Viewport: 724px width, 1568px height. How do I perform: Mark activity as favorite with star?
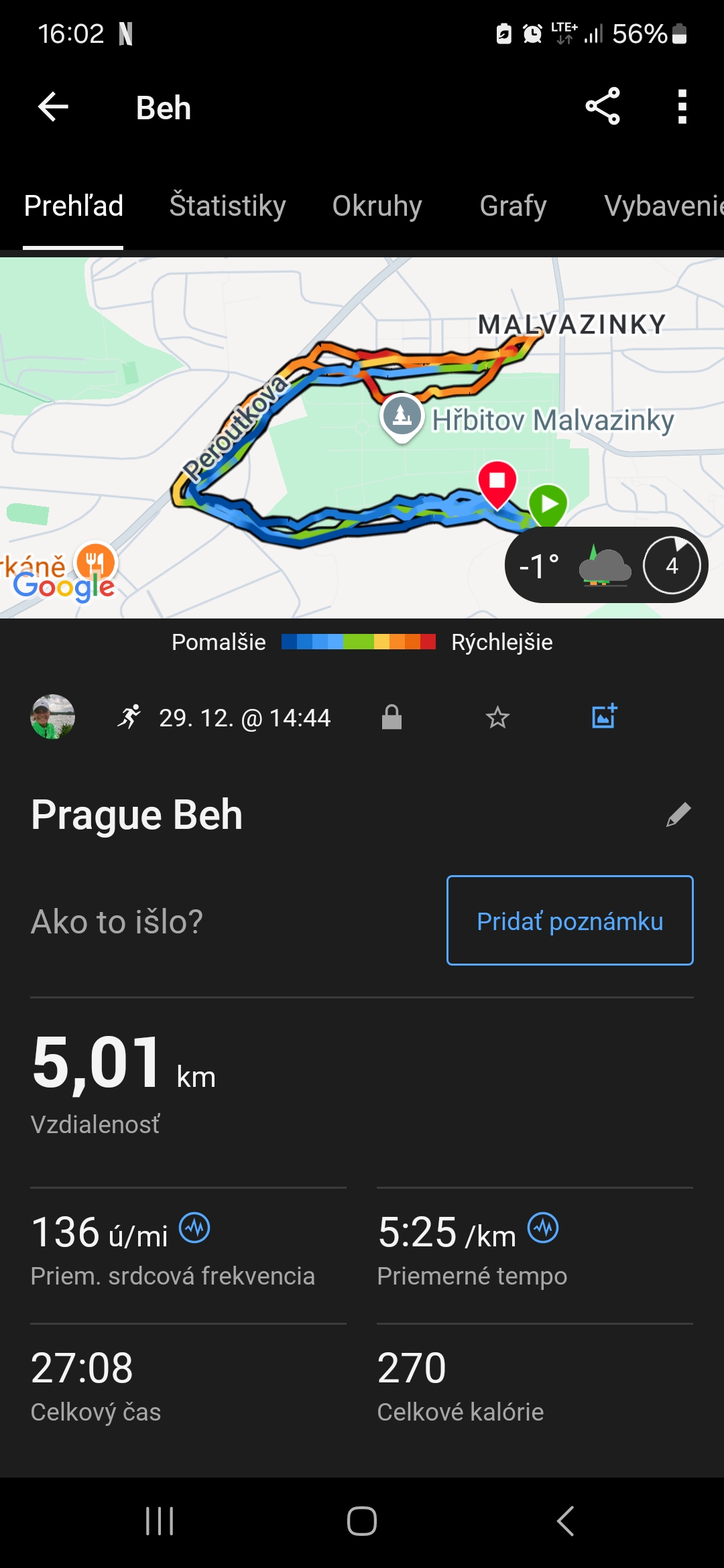point(497,718)
